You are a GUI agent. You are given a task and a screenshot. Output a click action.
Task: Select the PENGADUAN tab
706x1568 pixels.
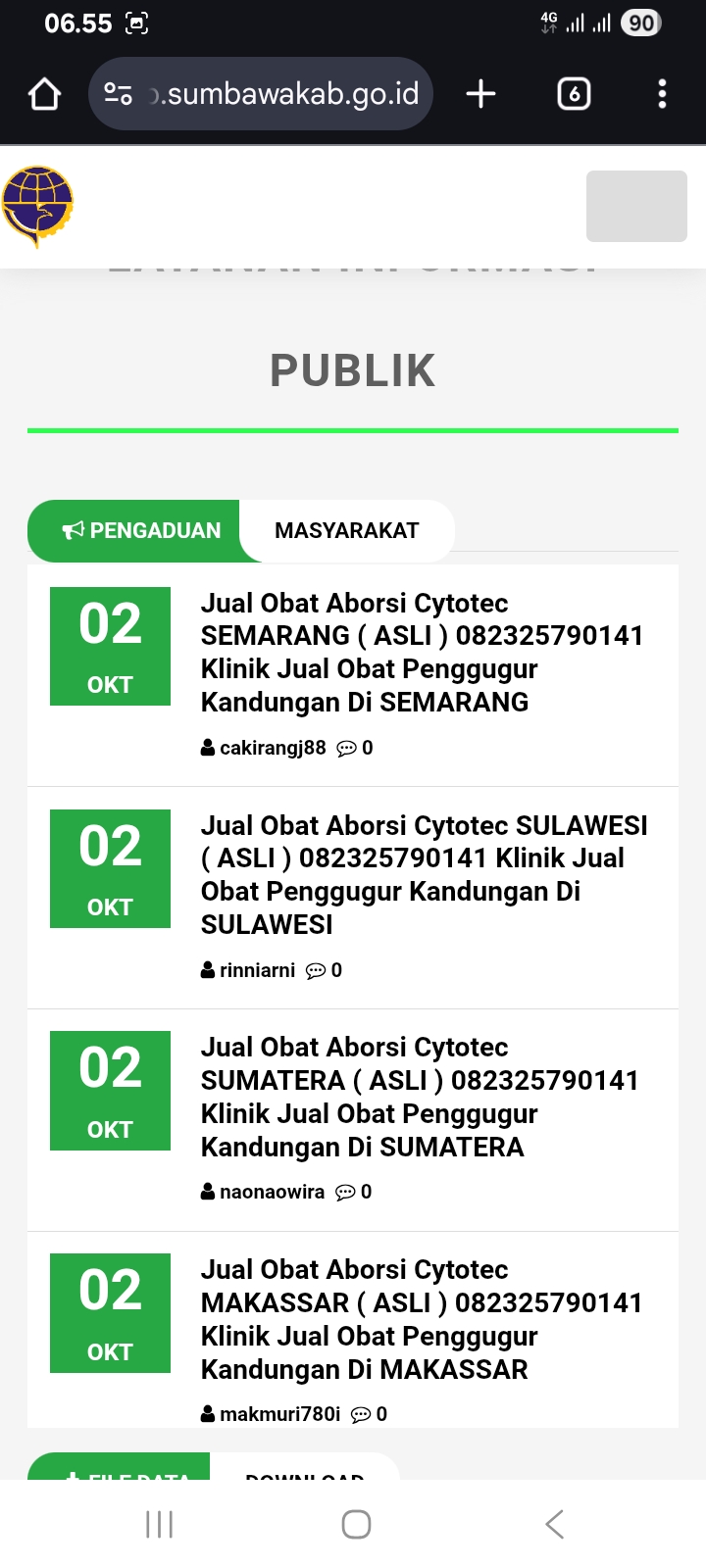142,530
